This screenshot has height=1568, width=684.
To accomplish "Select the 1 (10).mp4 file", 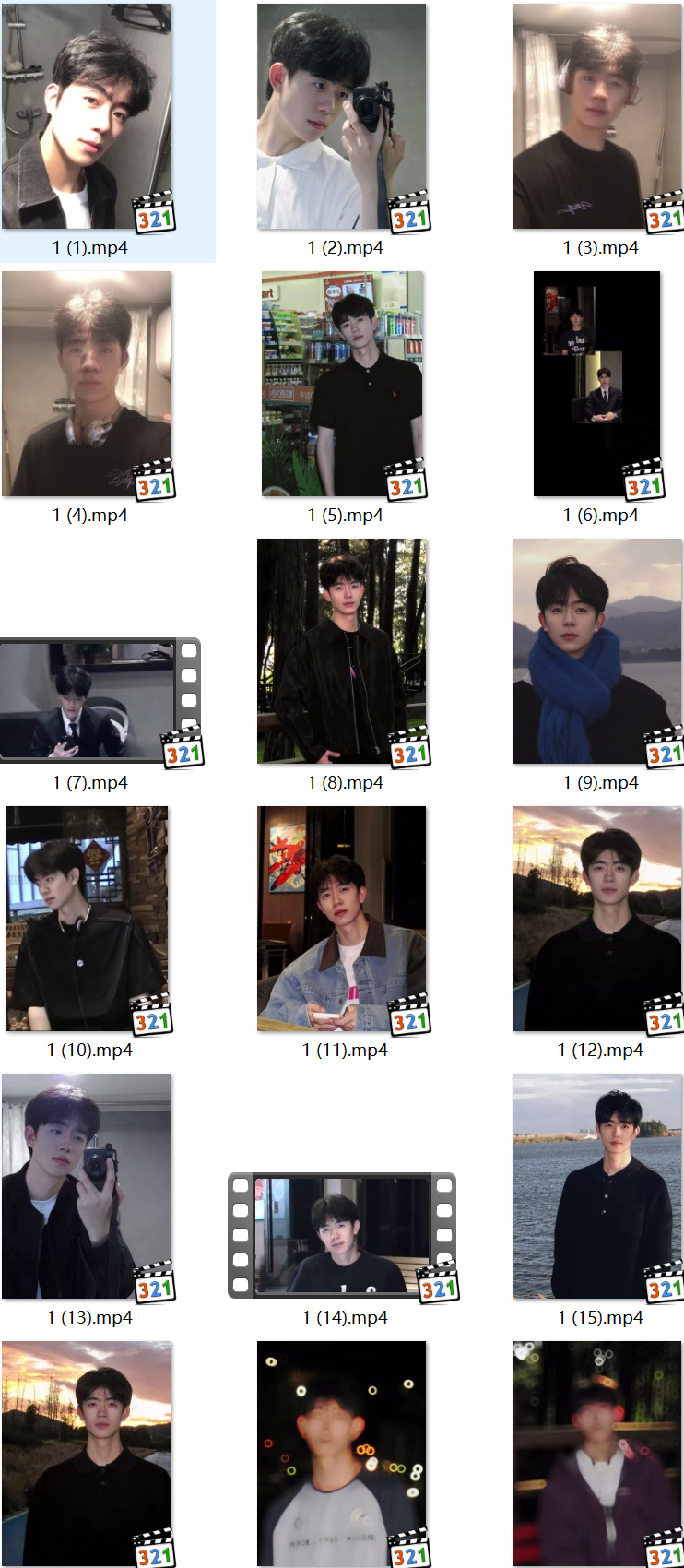I will point(87,920).
